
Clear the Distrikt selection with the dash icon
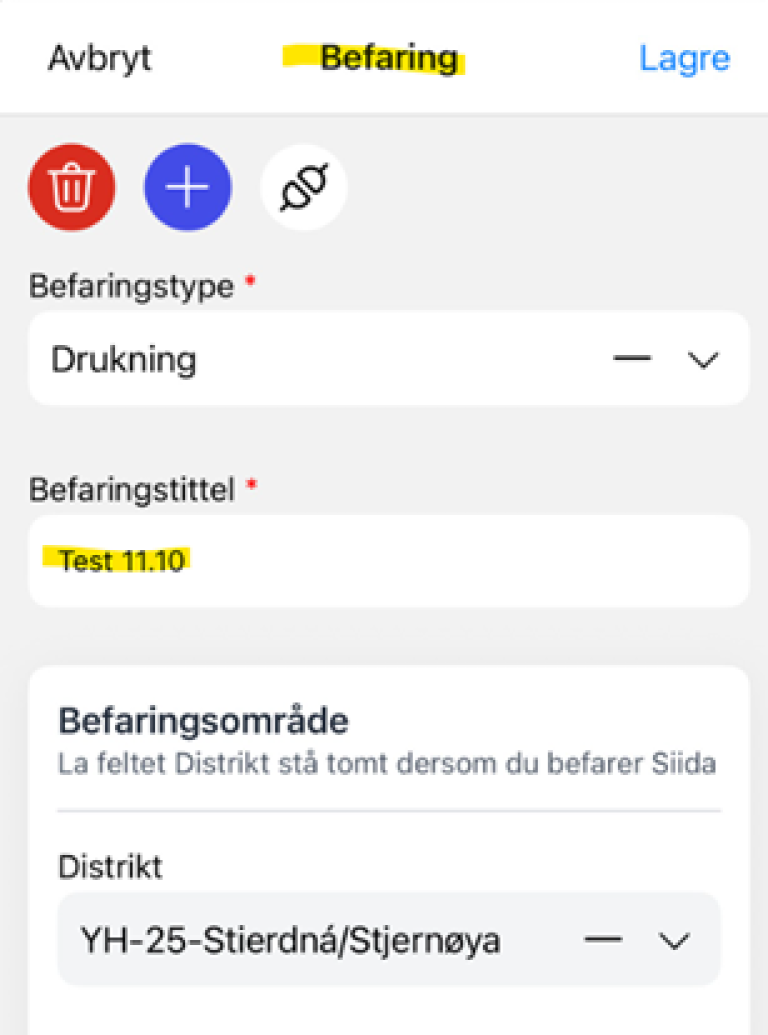coord(603,938)
